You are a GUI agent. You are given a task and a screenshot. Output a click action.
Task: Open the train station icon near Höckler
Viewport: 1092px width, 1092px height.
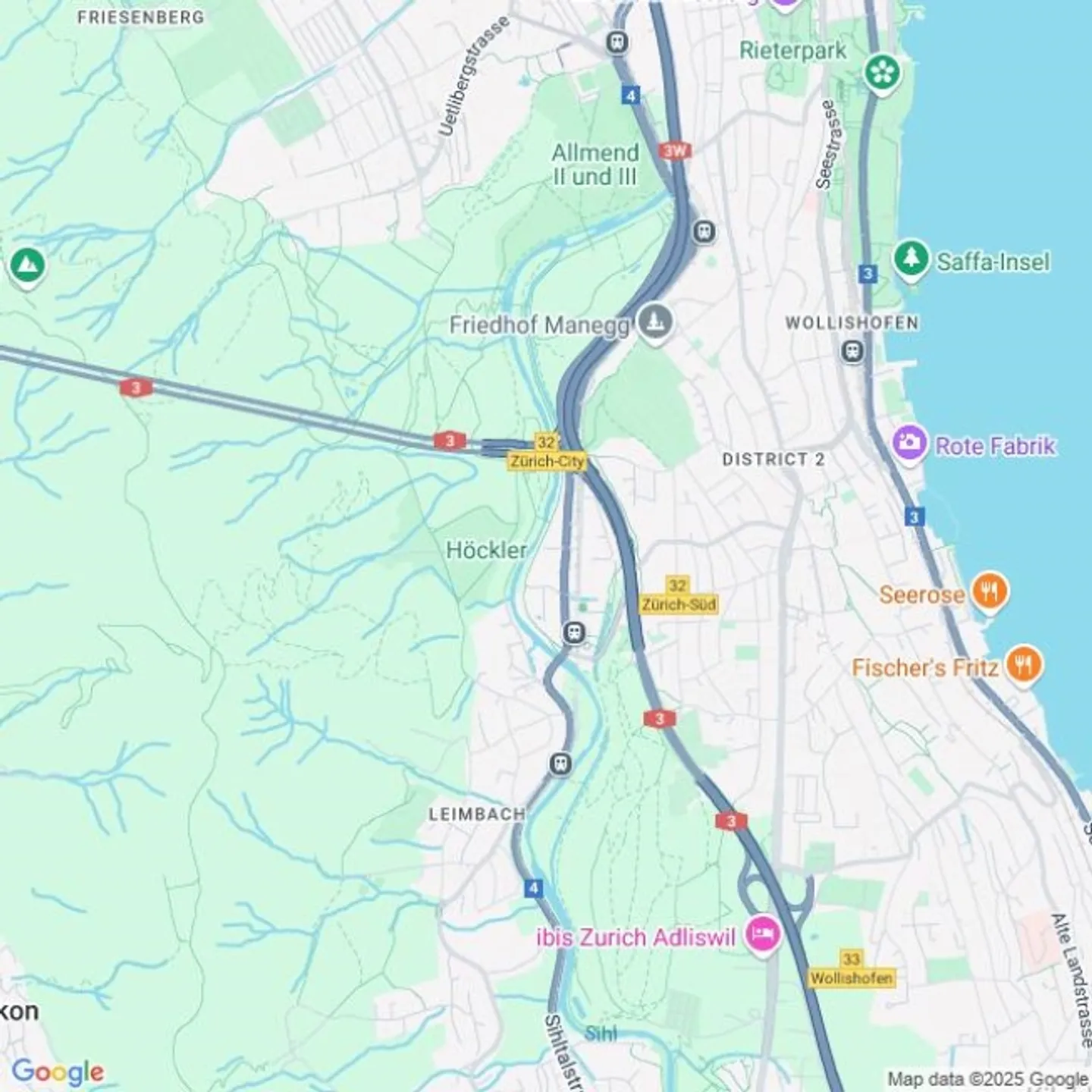574,632
